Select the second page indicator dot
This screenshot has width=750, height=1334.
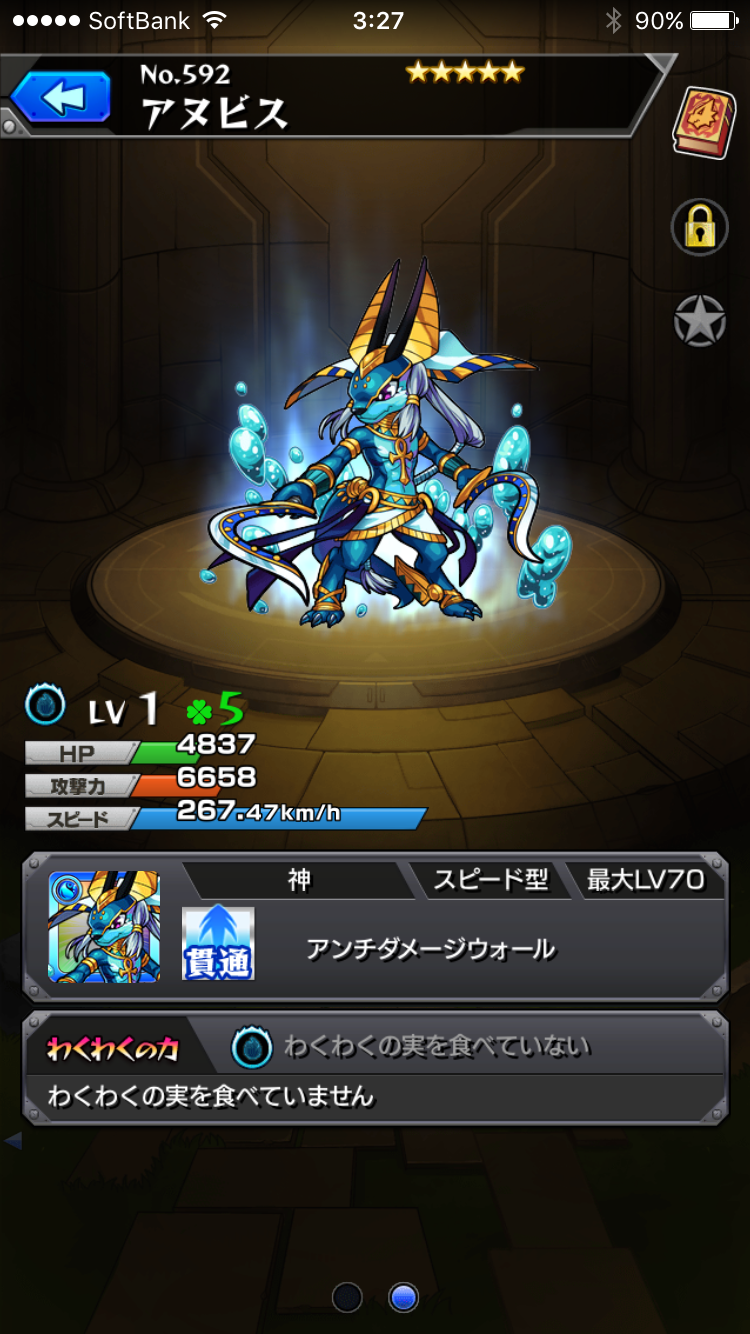[403, 1297]
